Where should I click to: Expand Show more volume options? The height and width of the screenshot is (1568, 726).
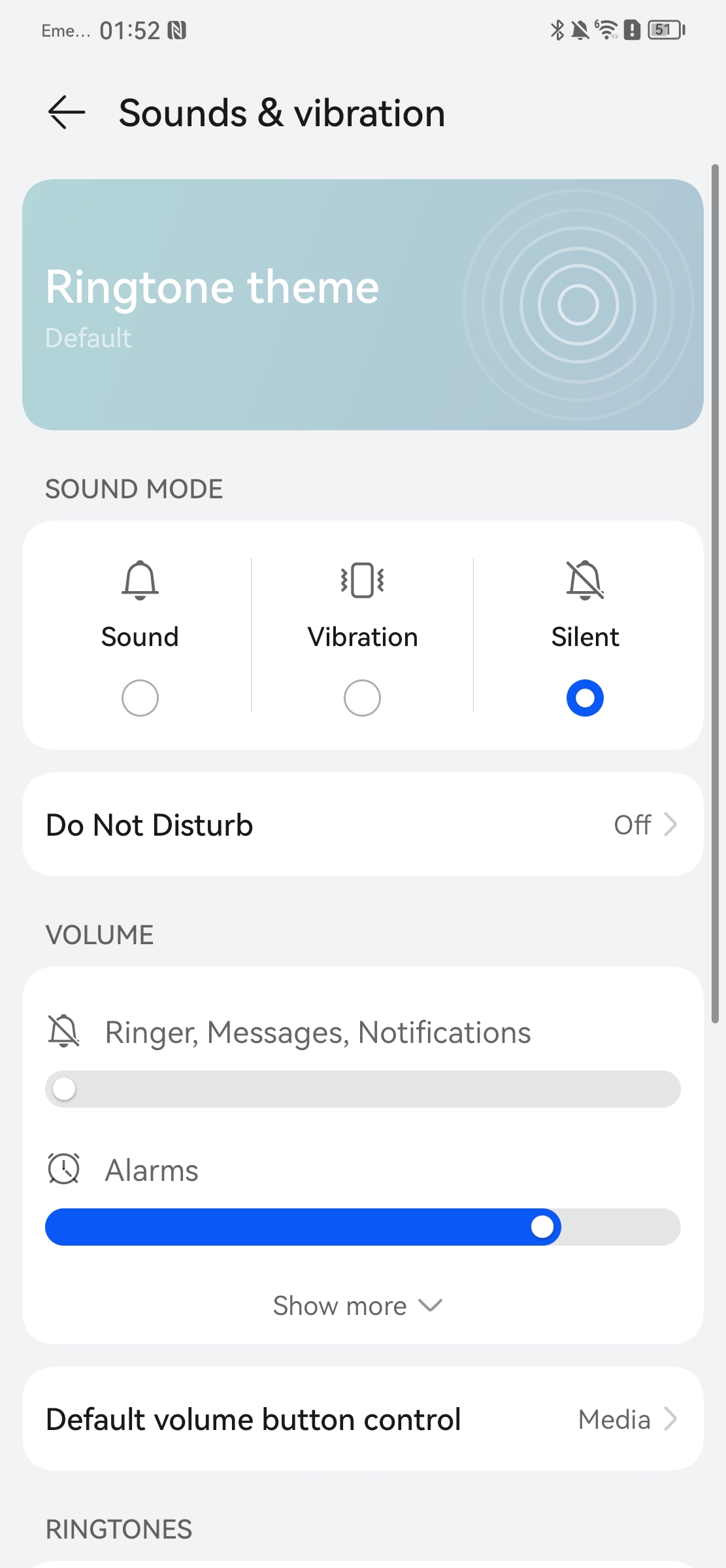(358, 1306)
